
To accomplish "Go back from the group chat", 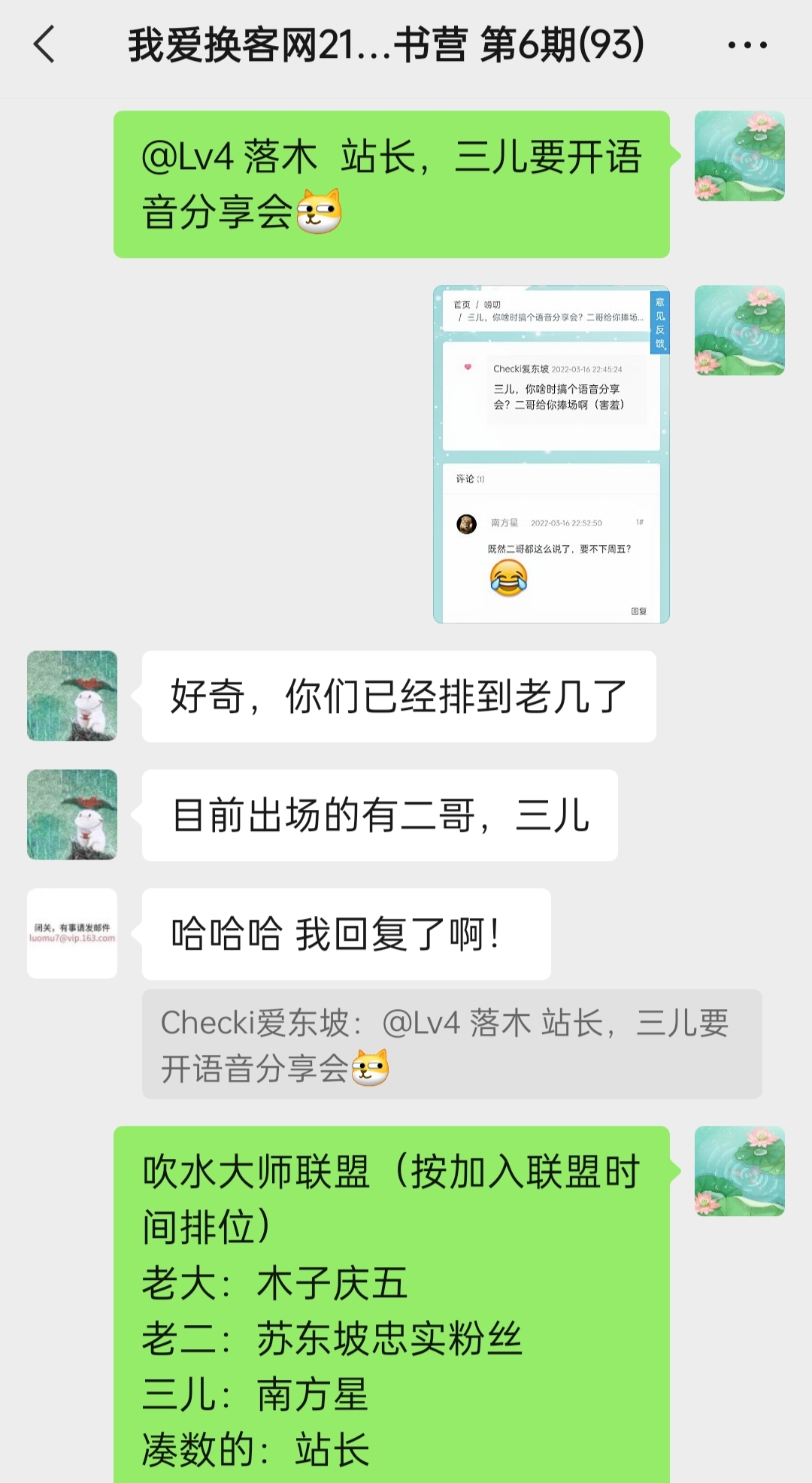I will click(45, 44).
